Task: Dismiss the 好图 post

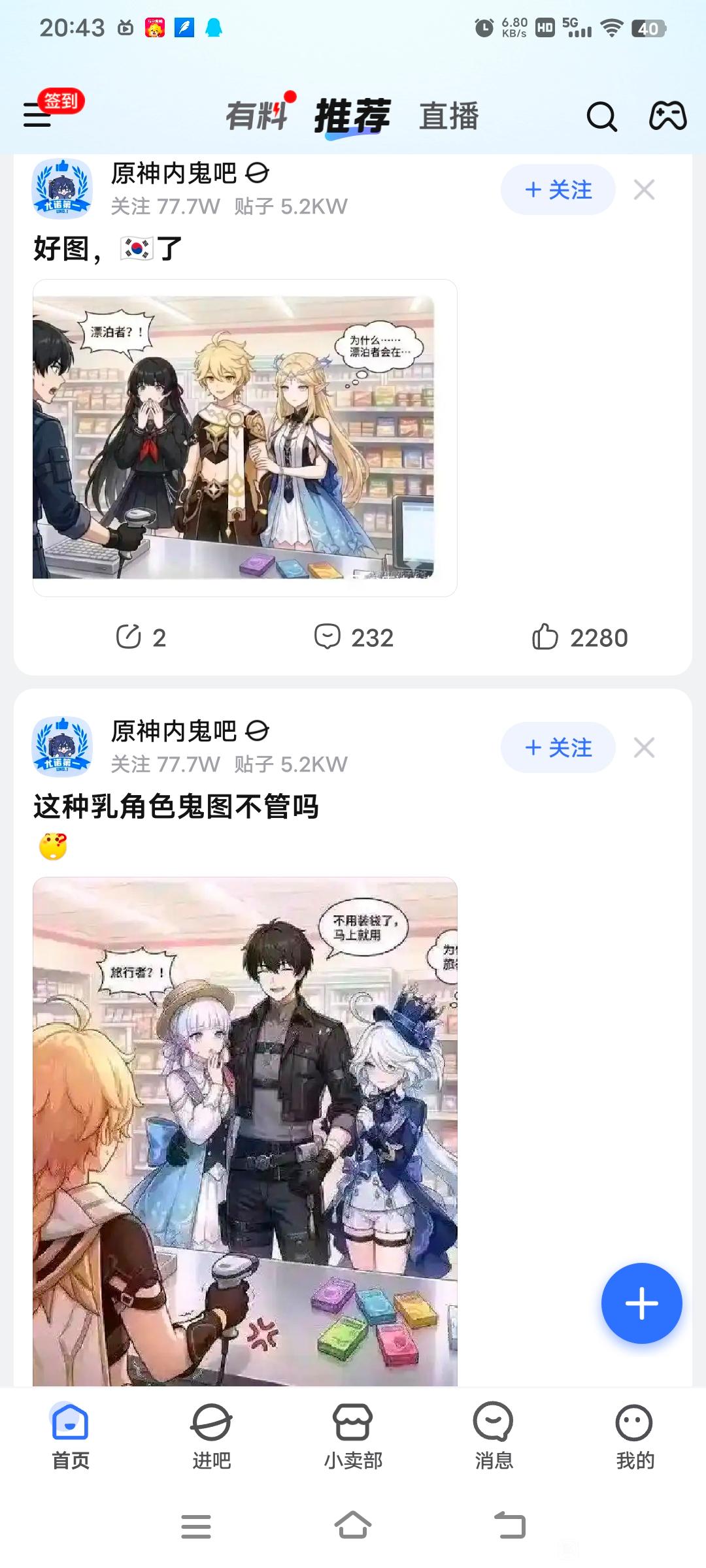Action: click(644, 190)
